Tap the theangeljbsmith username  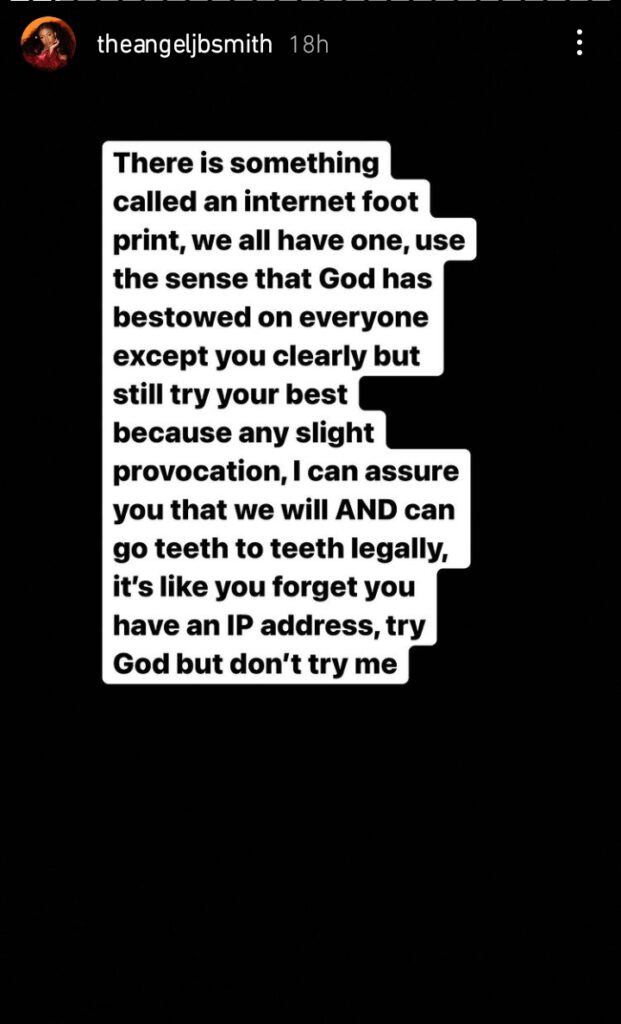184,45
